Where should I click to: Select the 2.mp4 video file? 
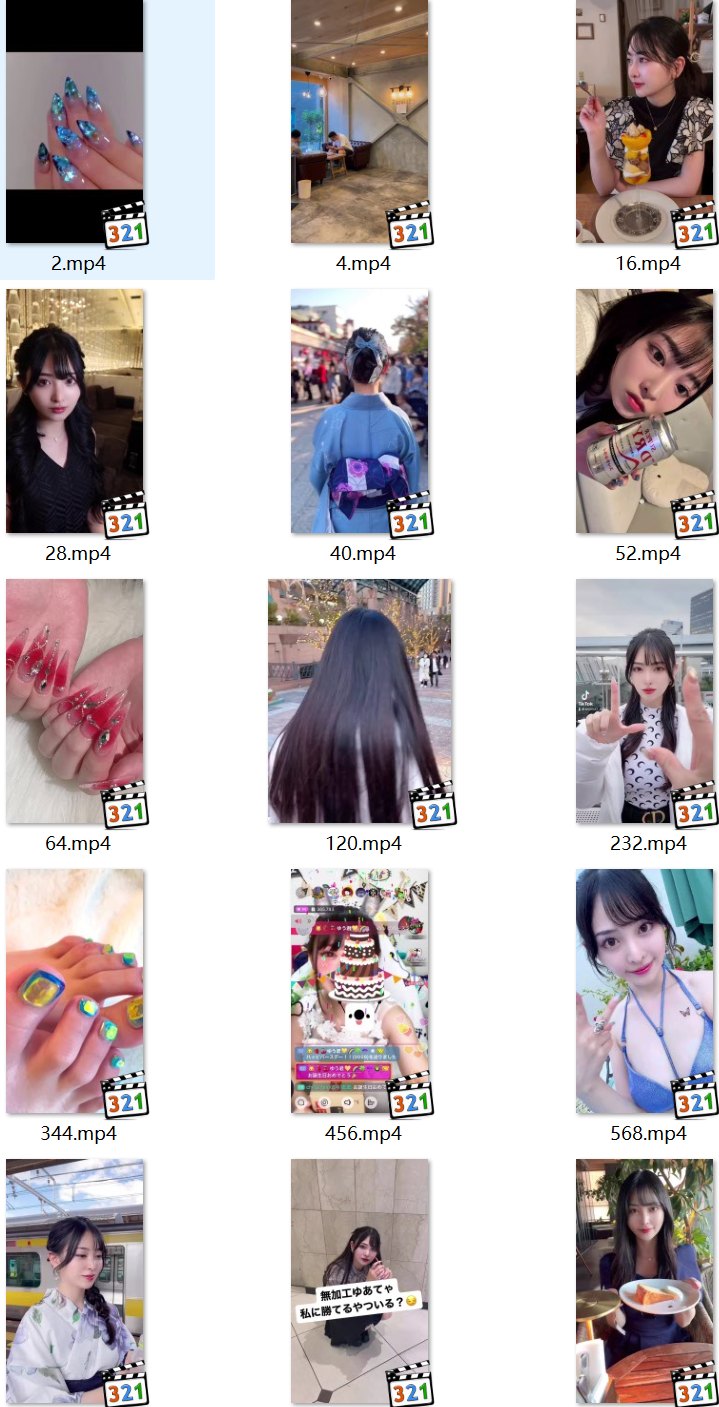point(75,122)
